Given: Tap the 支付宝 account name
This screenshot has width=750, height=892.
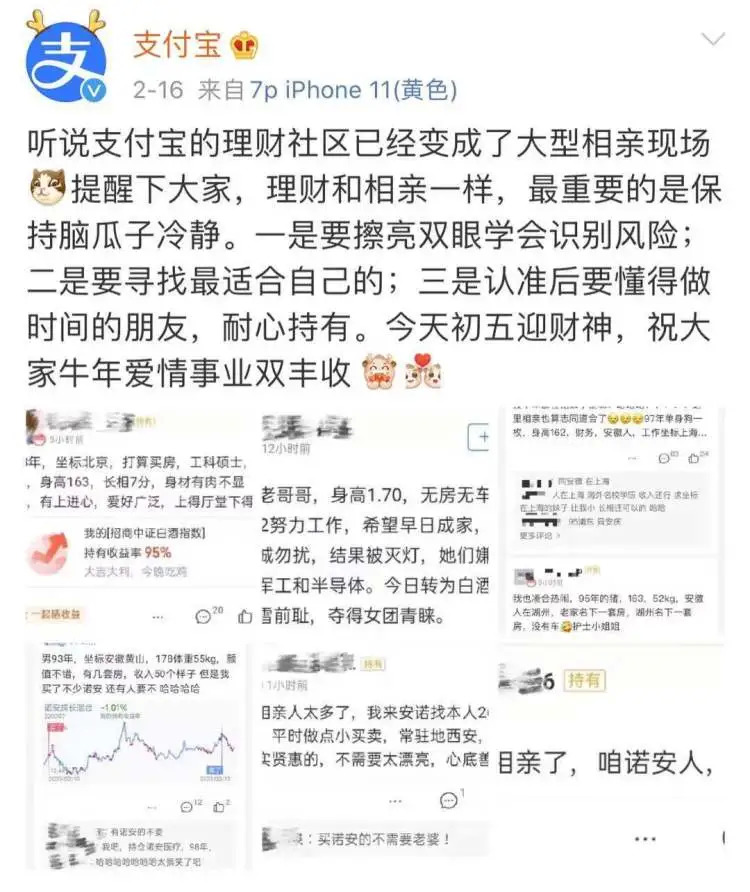Looking at the screenshot, I should click(x=177, y=44).
